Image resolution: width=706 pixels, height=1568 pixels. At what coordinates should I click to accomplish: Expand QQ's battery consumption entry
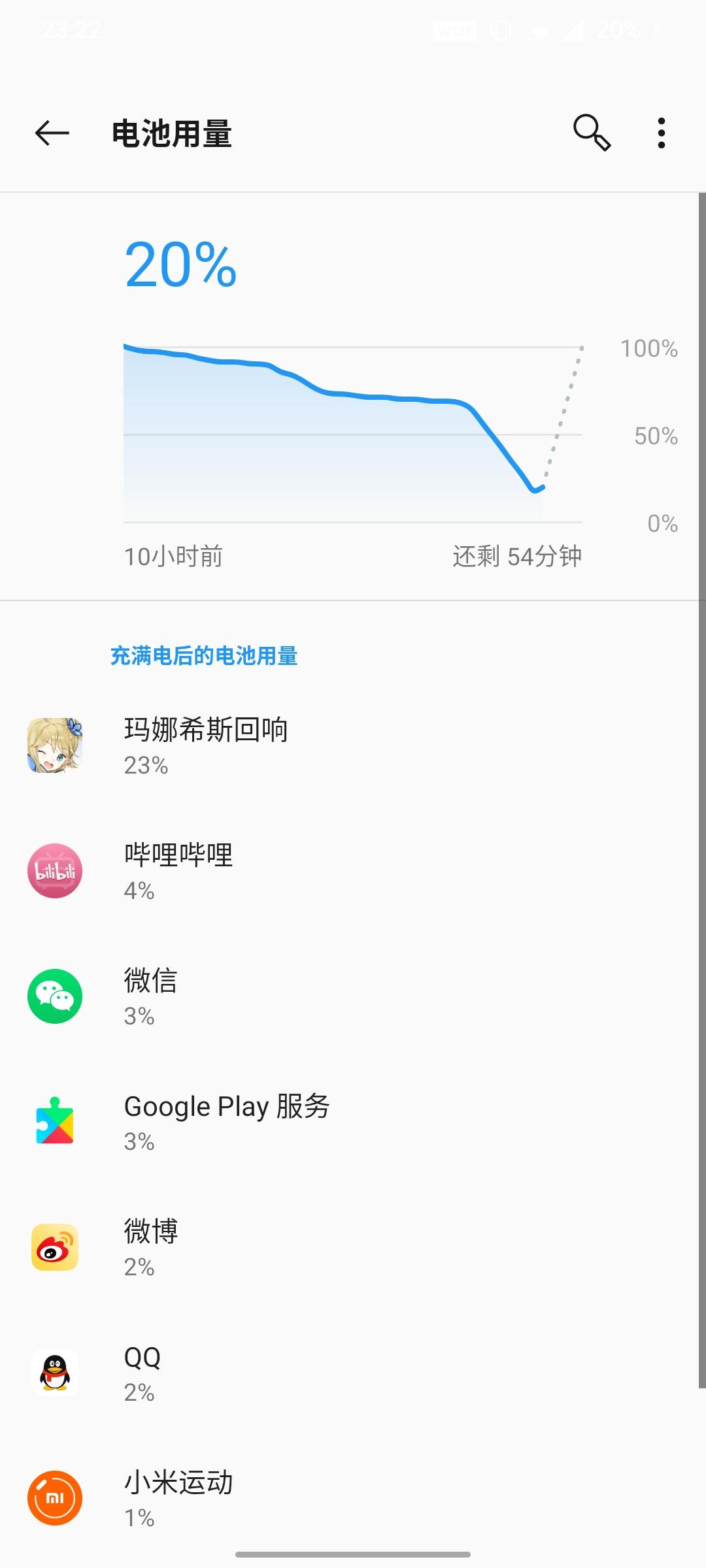(261, 1374)
